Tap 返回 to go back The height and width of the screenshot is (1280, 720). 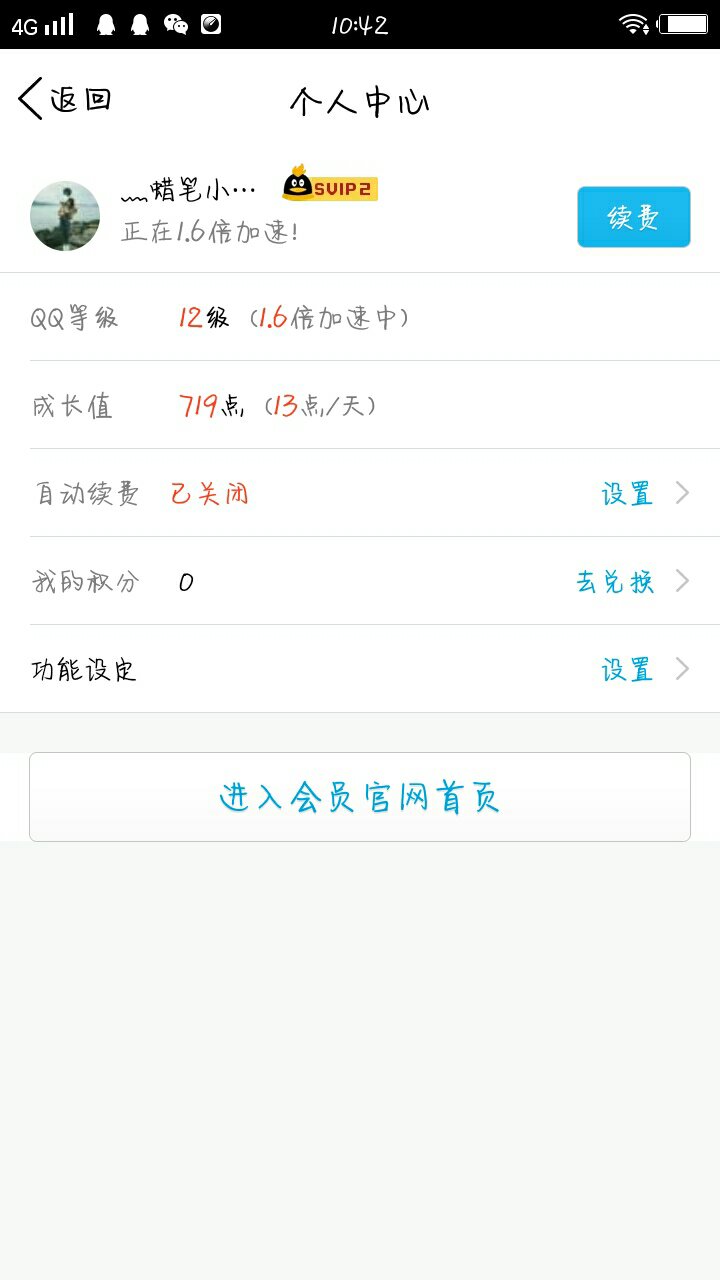(x=65, y=98)
